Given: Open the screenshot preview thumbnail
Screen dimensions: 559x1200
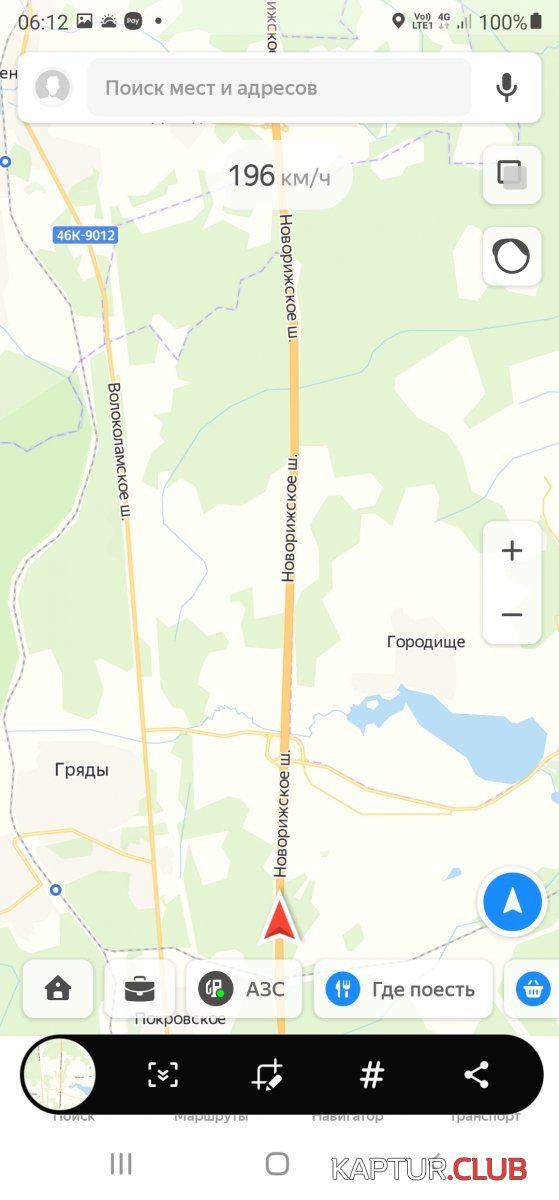Looking at the screenshot, I should [59, 1075].
